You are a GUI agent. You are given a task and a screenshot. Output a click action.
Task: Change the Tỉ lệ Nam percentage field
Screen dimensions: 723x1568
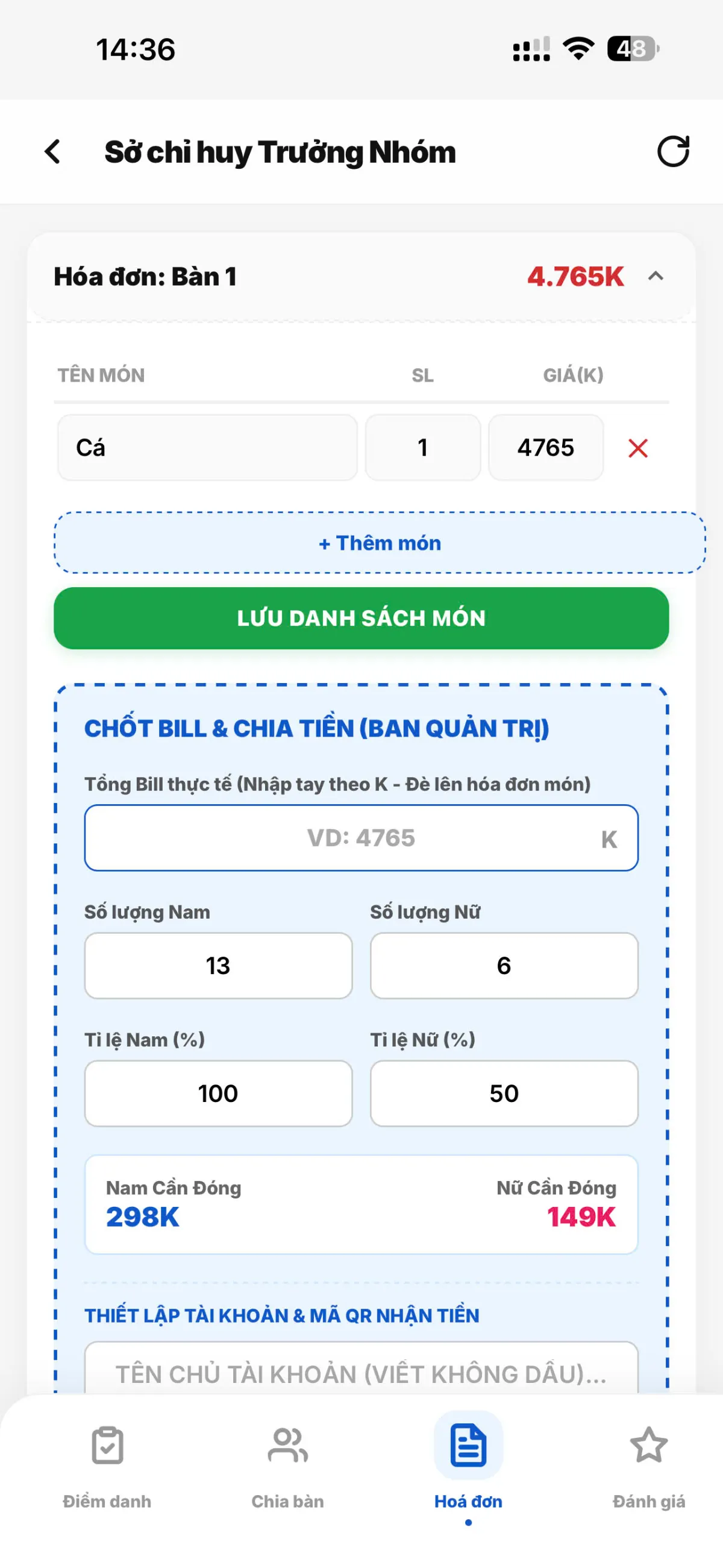(x=219, y=1093)
